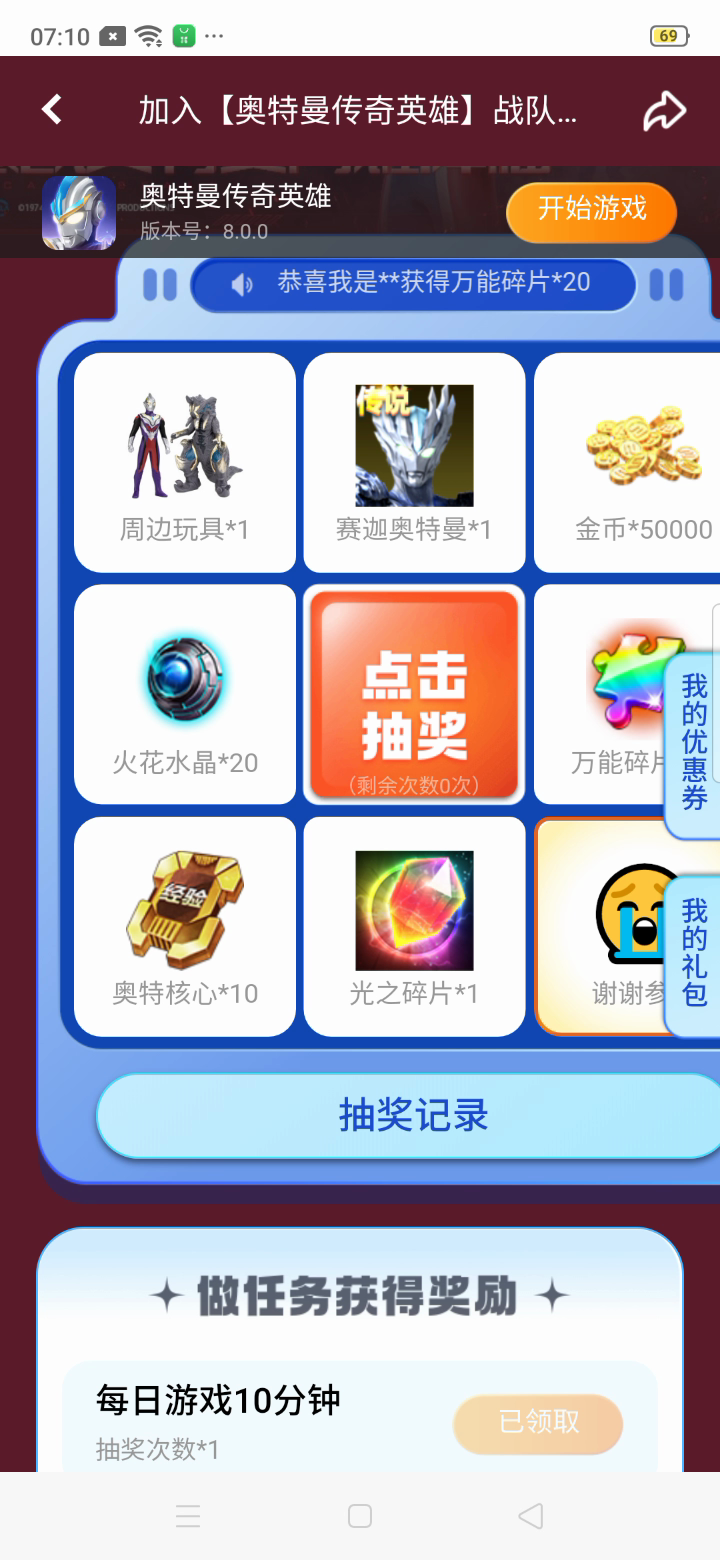Screen dimensions: 720x1560
Task: Tap the system back button
Action: click(x=531, y=1516)
